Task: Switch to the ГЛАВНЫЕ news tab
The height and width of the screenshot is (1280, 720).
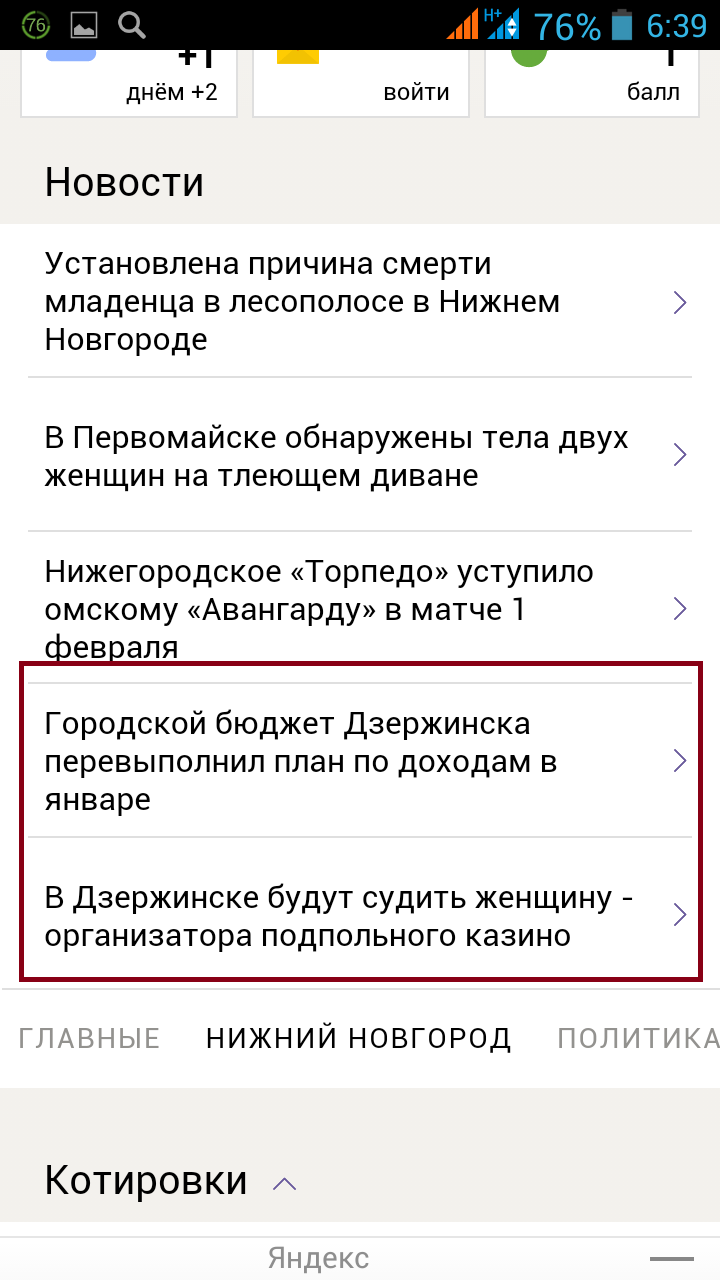Action: (90, 1038)
